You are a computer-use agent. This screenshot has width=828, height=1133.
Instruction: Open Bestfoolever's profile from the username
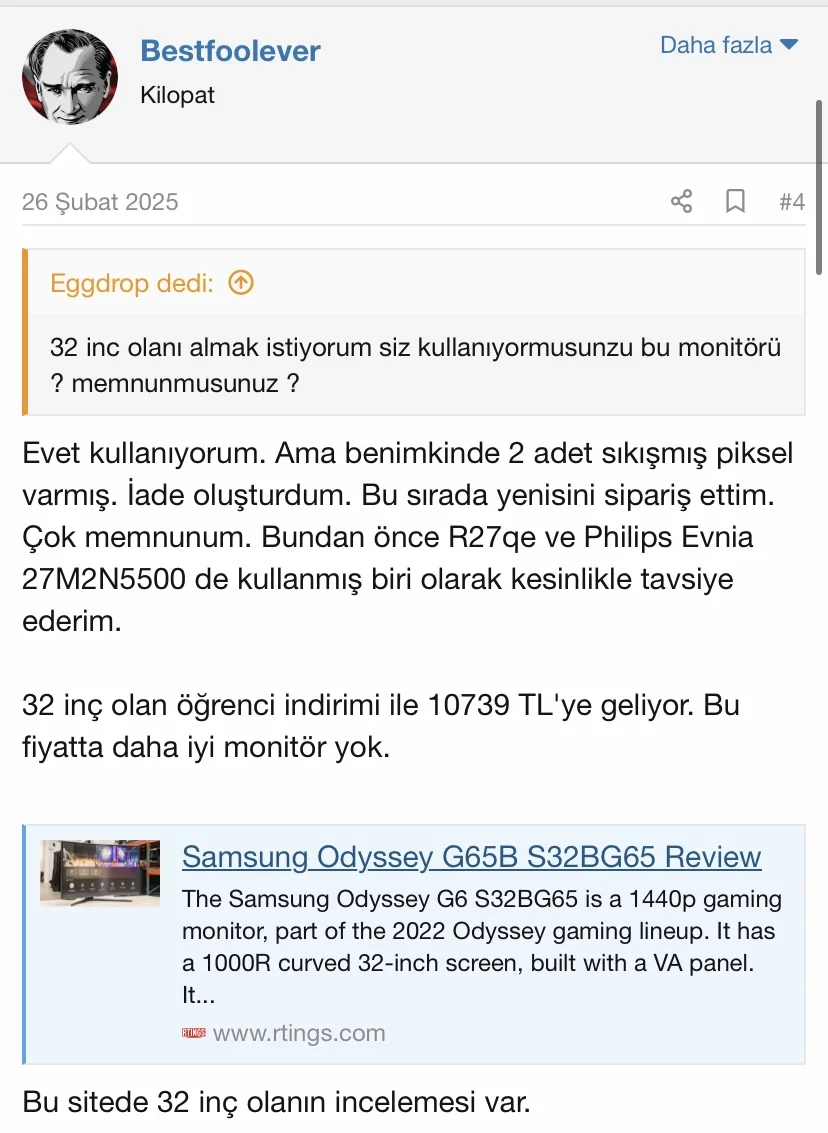click(230, 50)
